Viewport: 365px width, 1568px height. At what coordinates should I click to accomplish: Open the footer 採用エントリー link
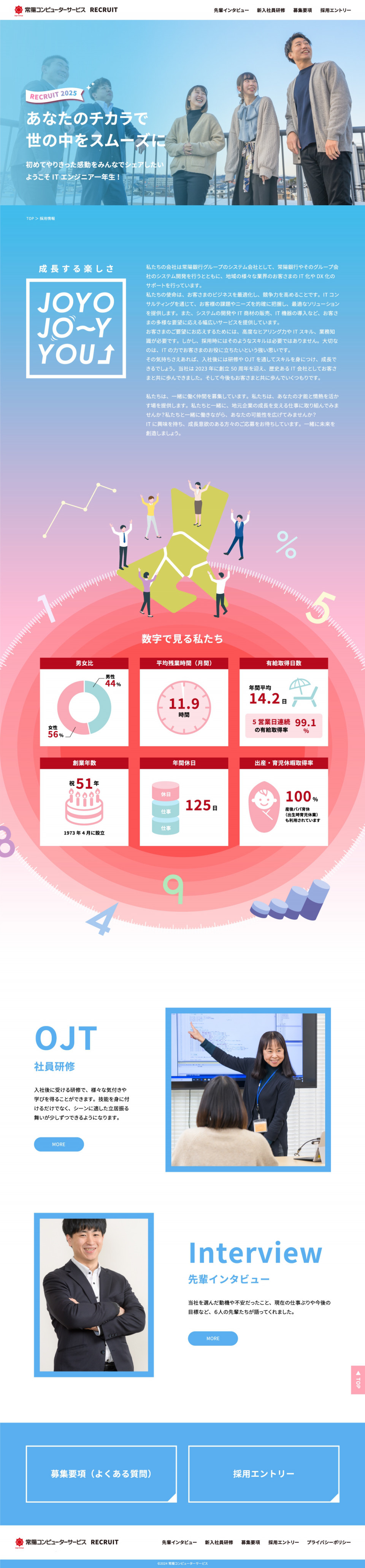[284, 1543]
